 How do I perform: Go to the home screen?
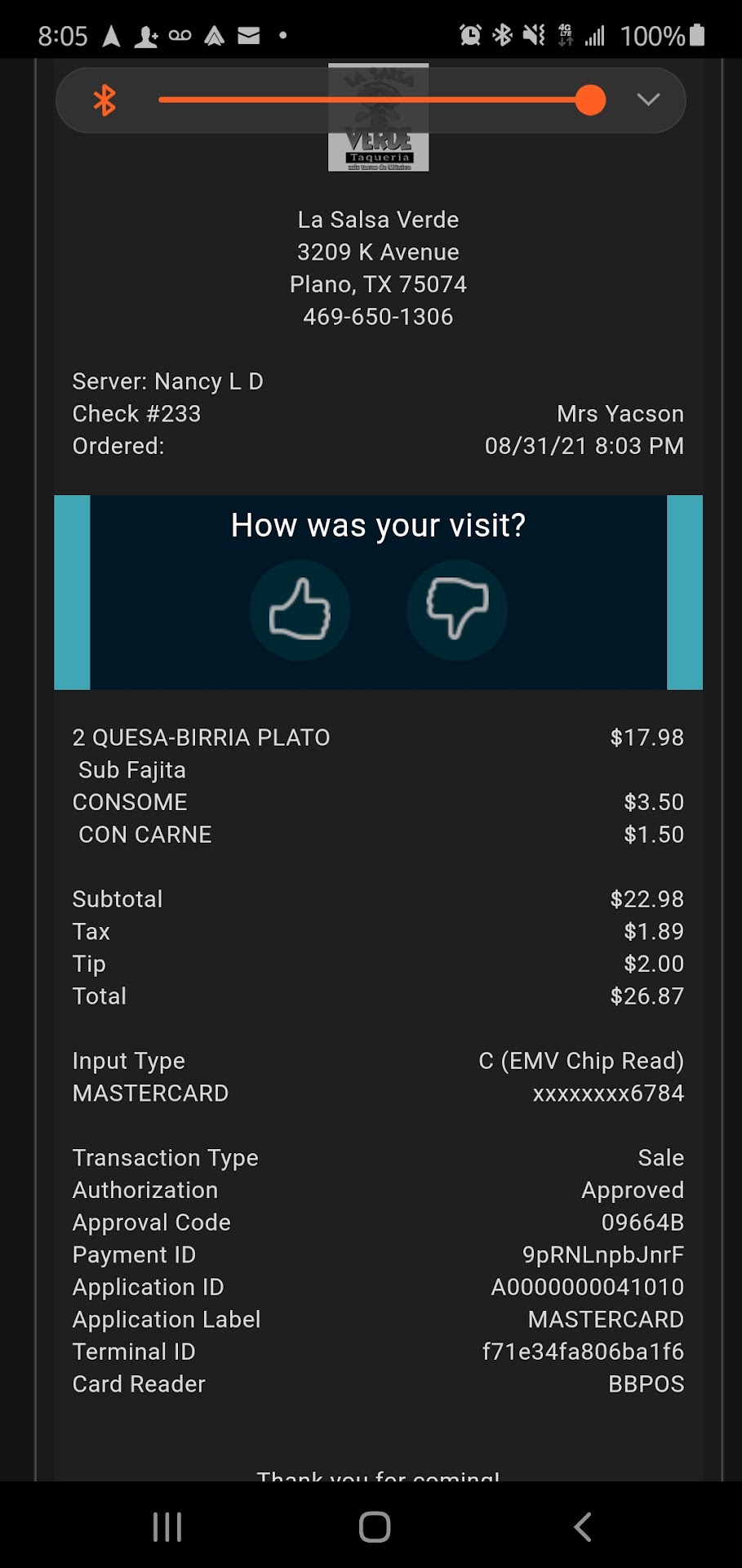tap(375, 1526)
